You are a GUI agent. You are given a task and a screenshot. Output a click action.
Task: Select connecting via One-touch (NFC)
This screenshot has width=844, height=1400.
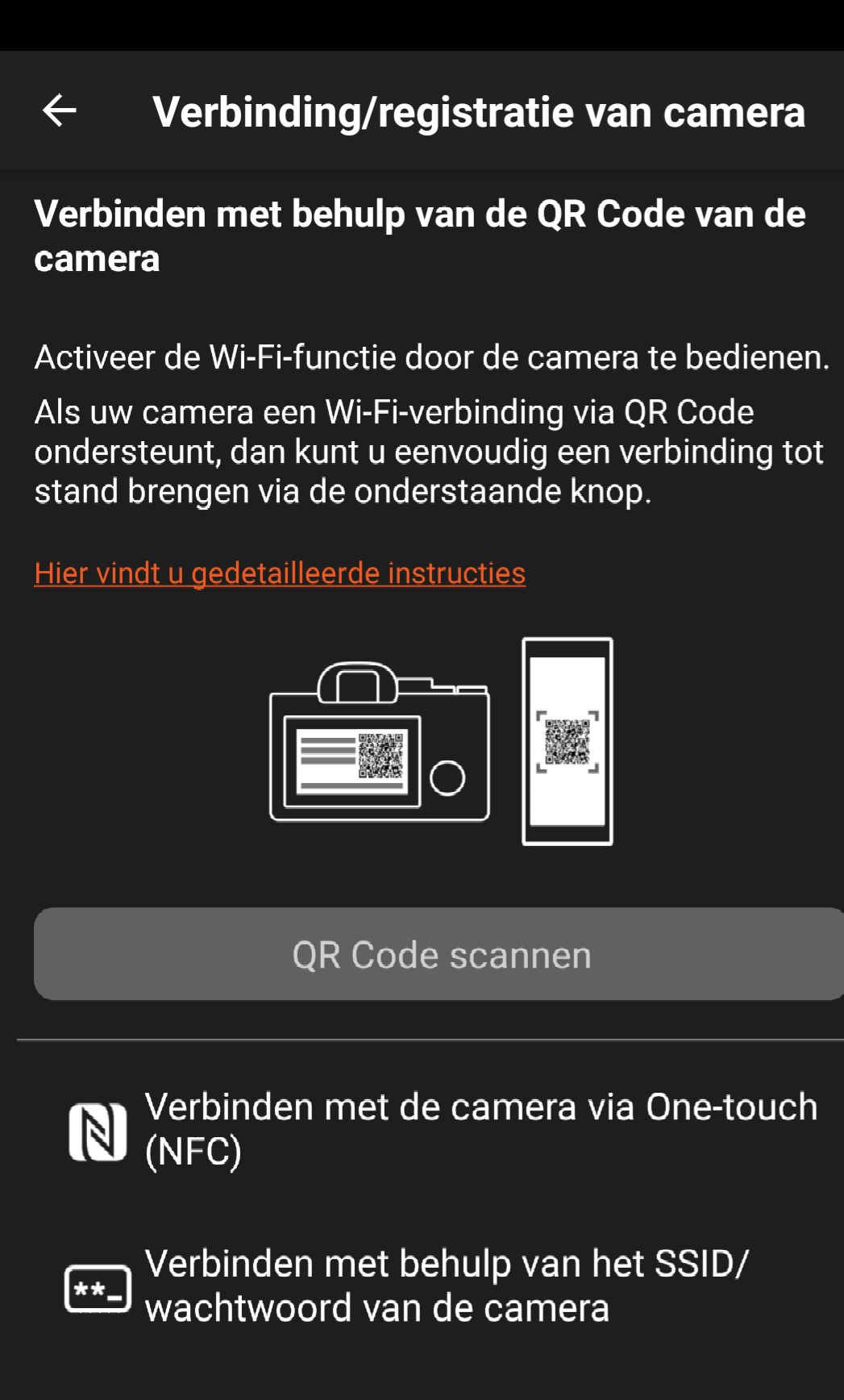point(443,1129)
